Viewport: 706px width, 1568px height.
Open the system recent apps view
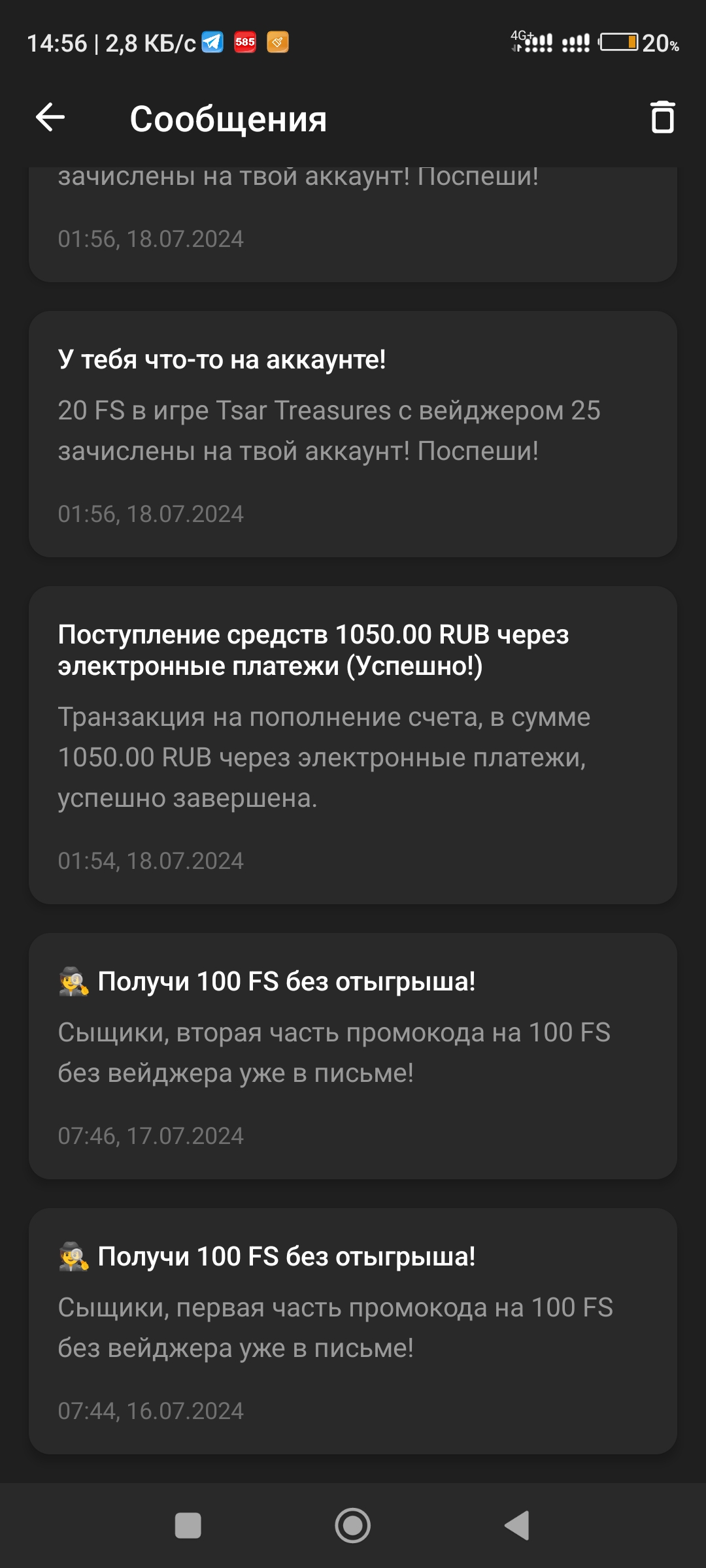pyautogui.click(x=188, y=1526)
